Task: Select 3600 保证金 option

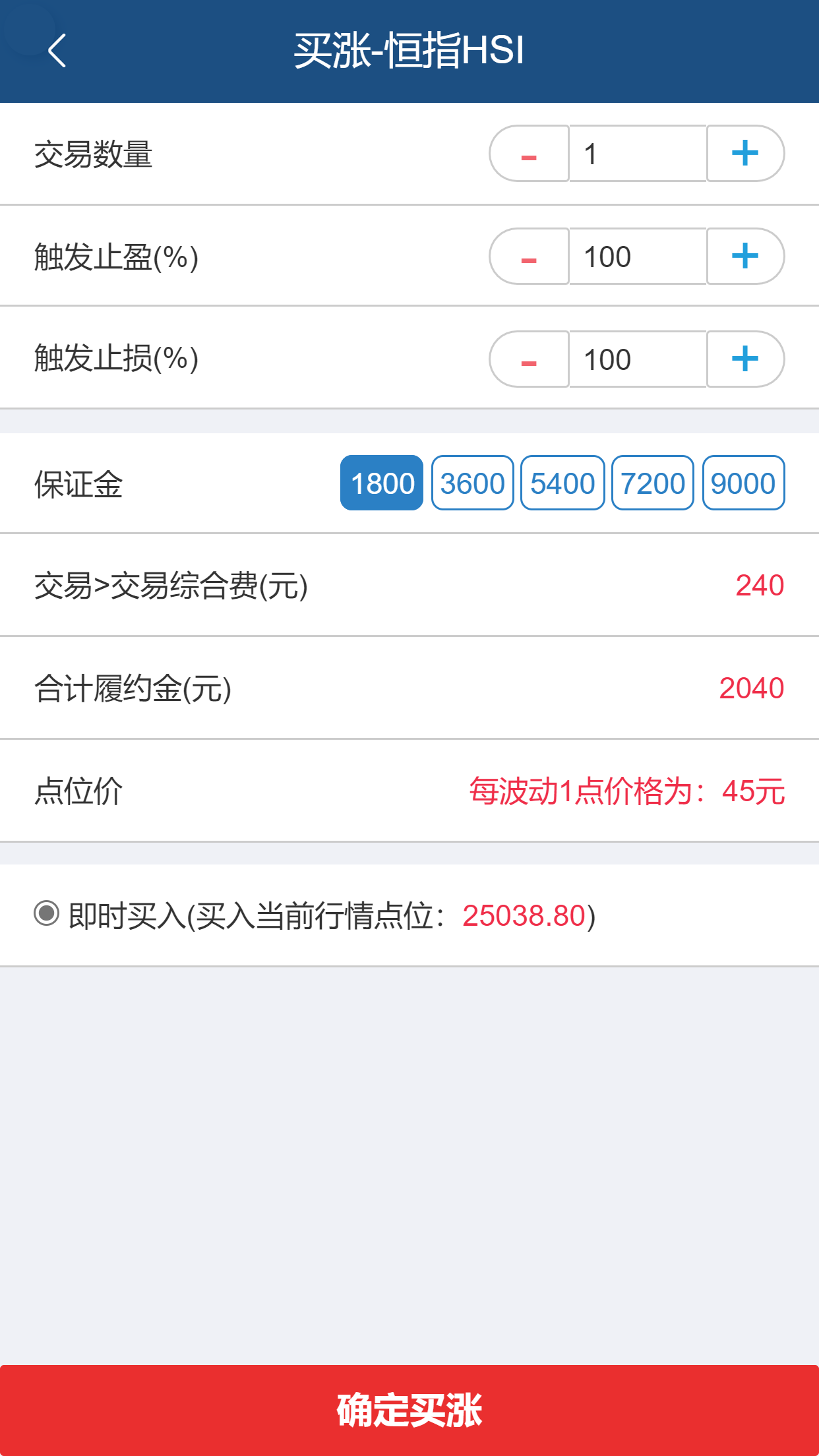Action: [x=472, y=483]
